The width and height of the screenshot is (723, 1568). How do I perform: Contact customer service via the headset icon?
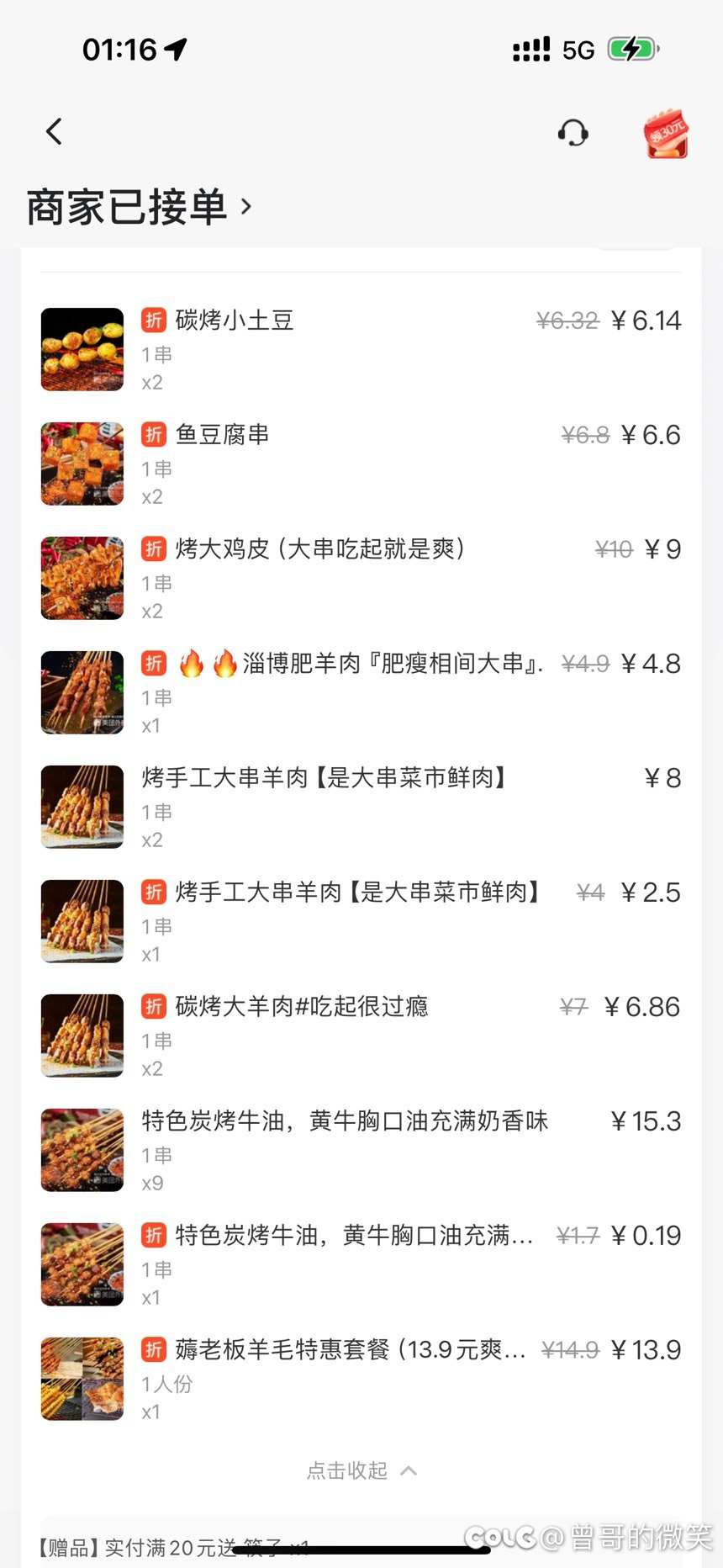tap(573, 133)
